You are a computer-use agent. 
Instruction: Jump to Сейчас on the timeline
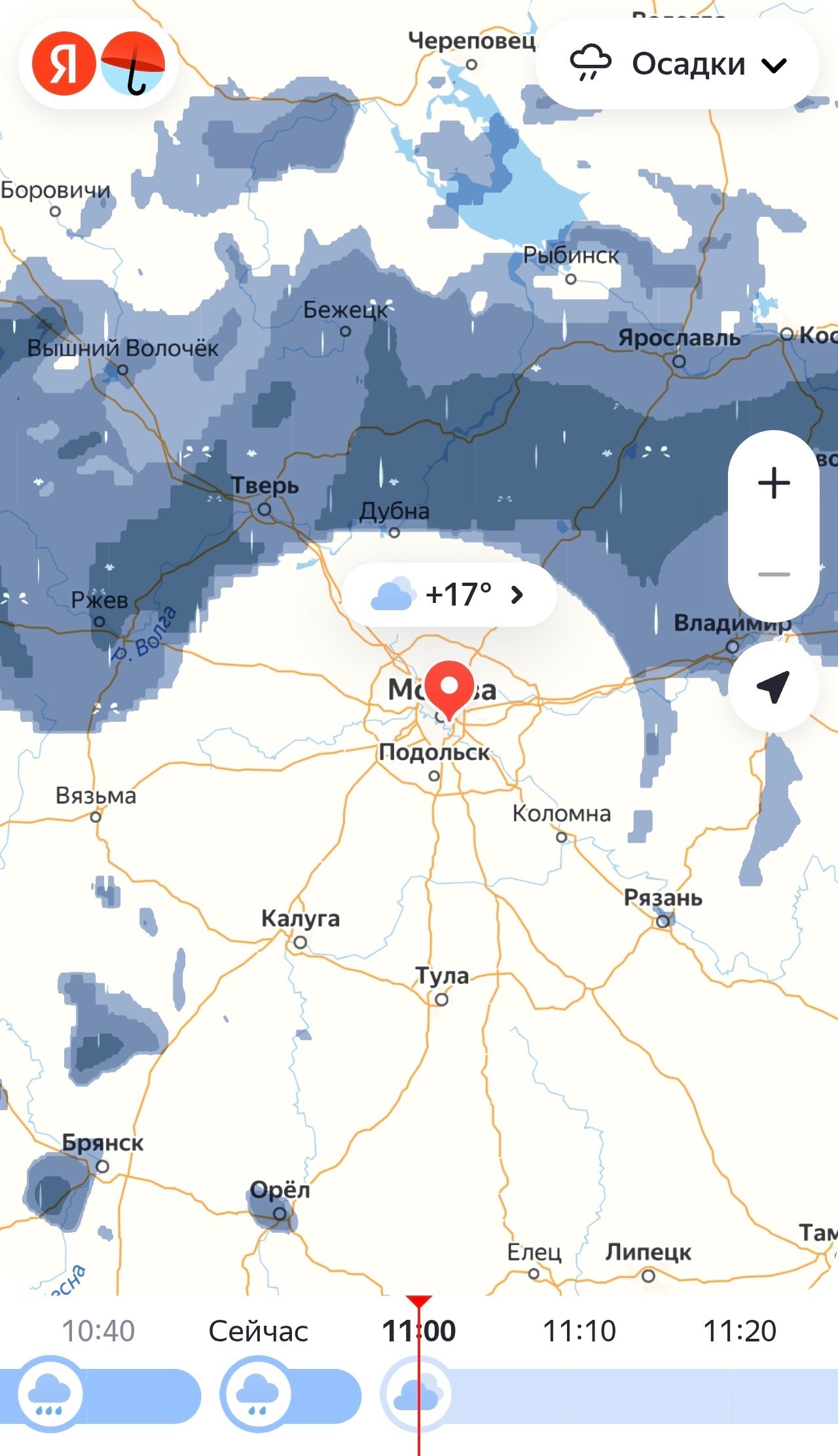click(259, 1330)
